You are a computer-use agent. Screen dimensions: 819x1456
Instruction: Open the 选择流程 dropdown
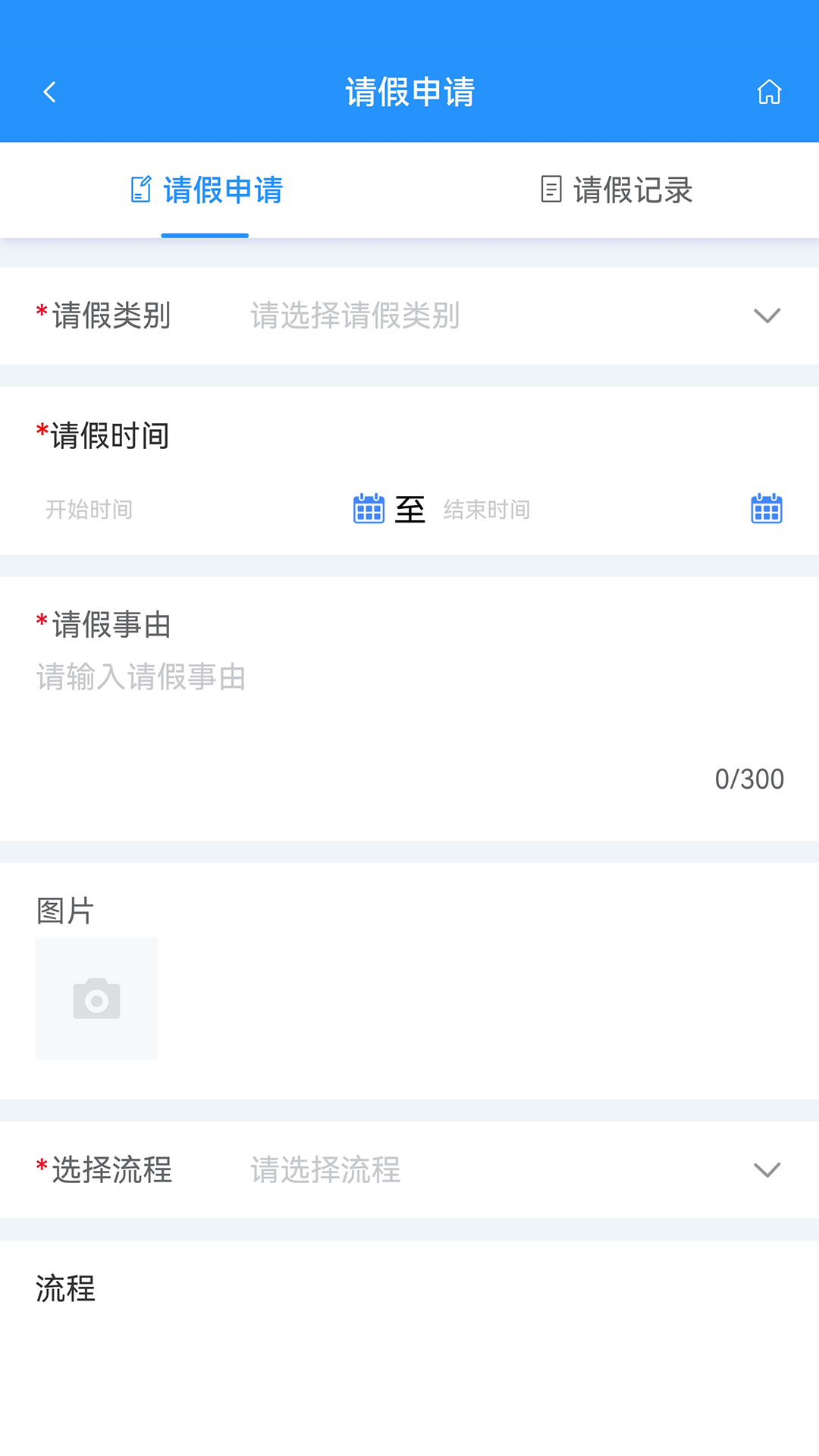pyautogui.click(x=766, y=1171)
